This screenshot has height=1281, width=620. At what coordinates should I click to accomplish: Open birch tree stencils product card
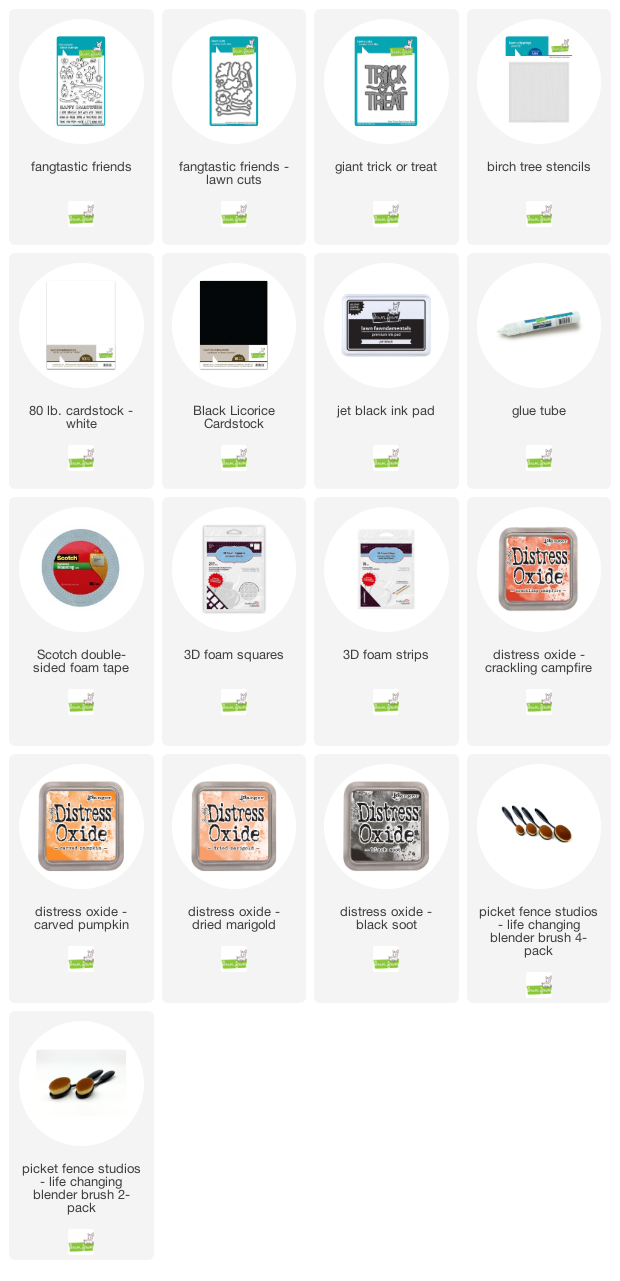539,127
